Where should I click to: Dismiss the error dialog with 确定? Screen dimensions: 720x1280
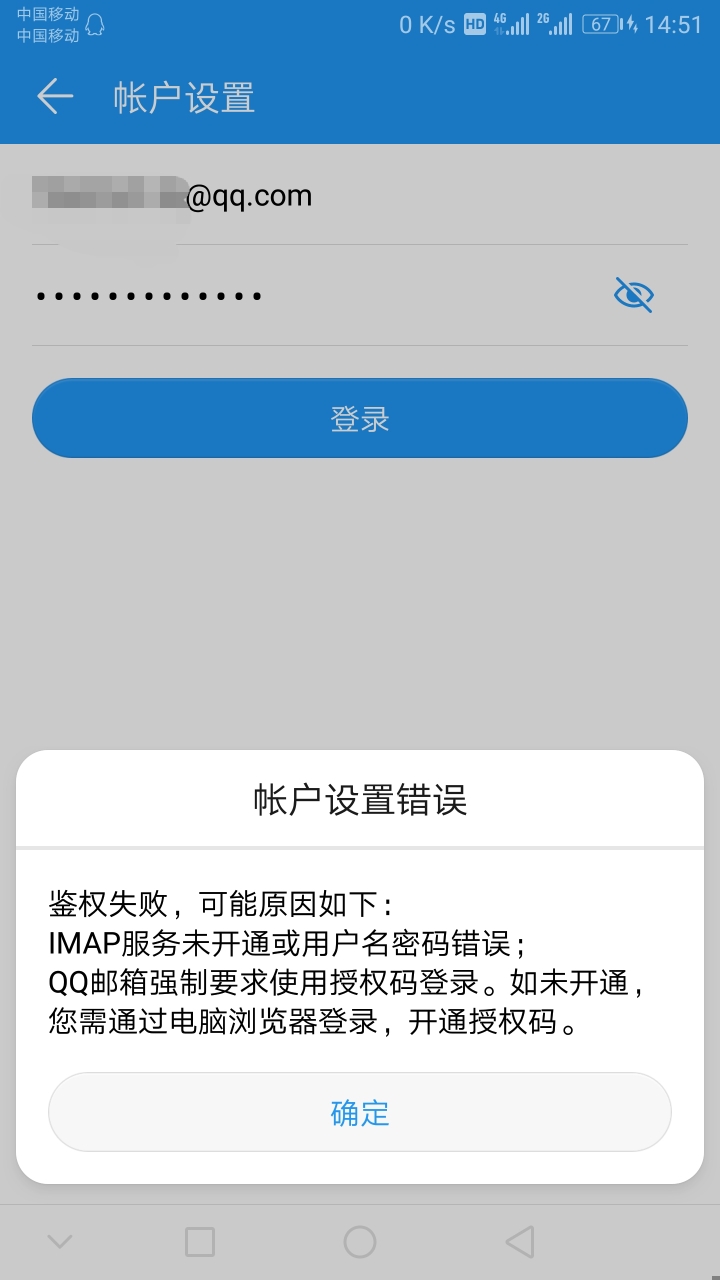click(360, 1112)
